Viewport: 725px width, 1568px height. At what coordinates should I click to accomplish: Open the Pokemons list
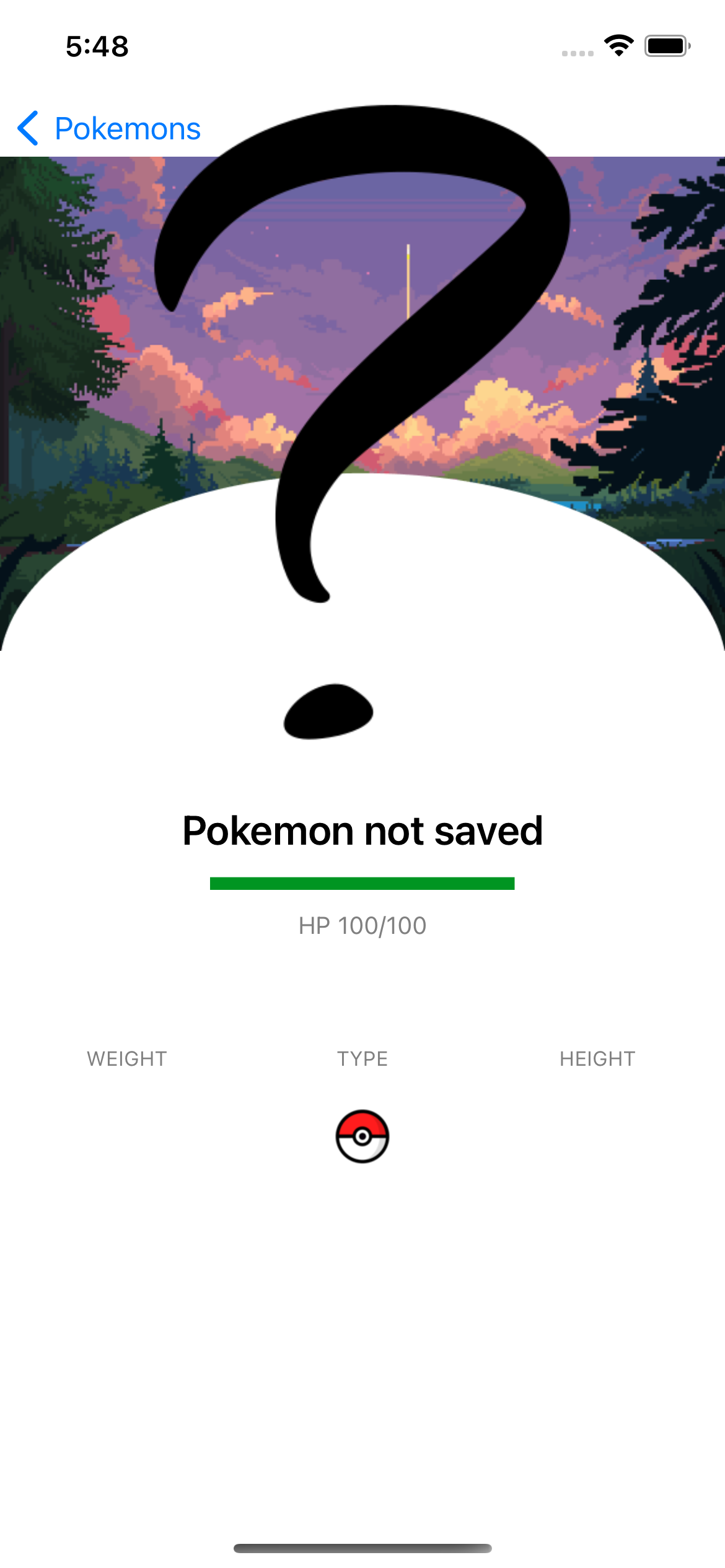click(126, 128)
